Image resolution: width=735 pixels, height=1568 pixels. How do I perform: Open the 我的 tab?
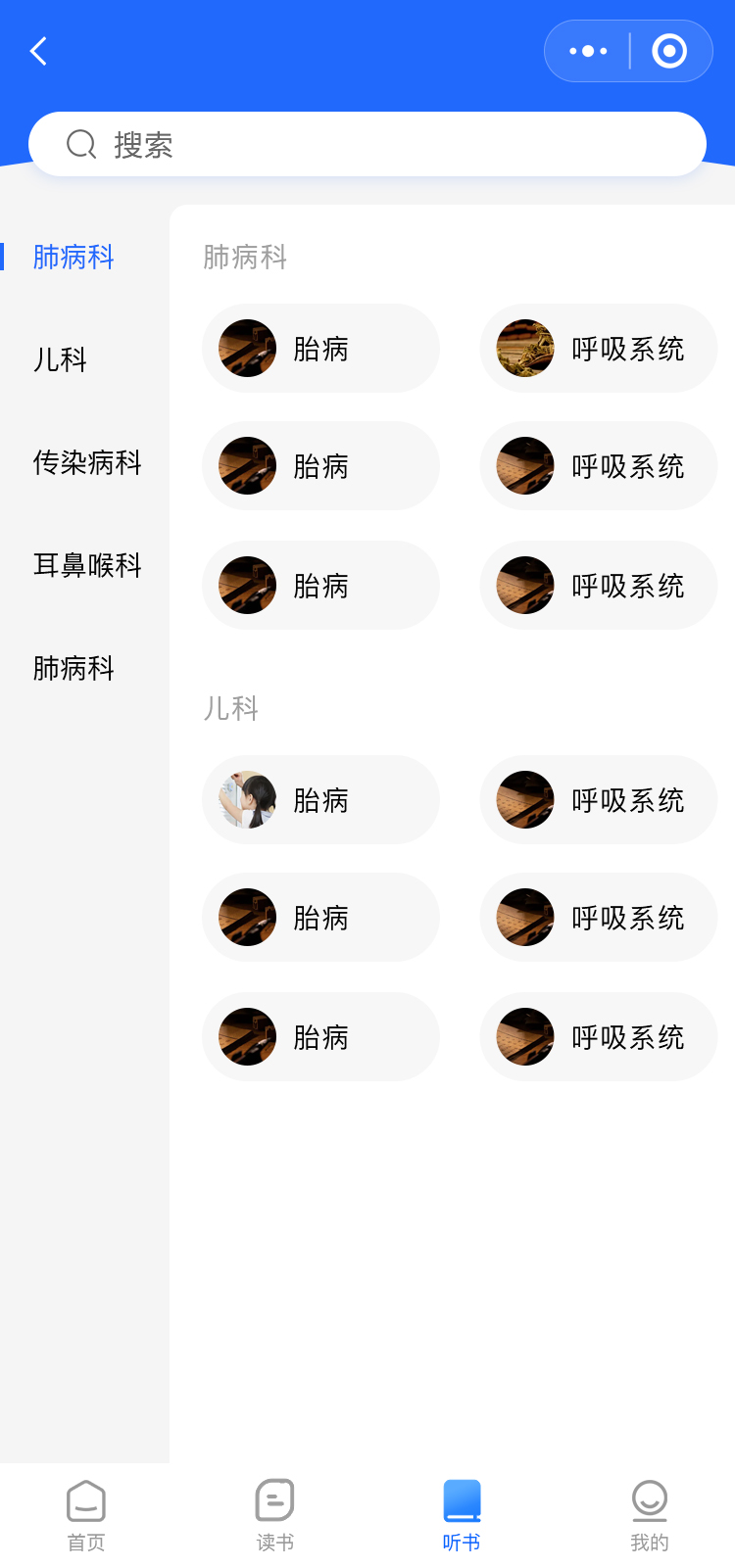click(649, 1515)
